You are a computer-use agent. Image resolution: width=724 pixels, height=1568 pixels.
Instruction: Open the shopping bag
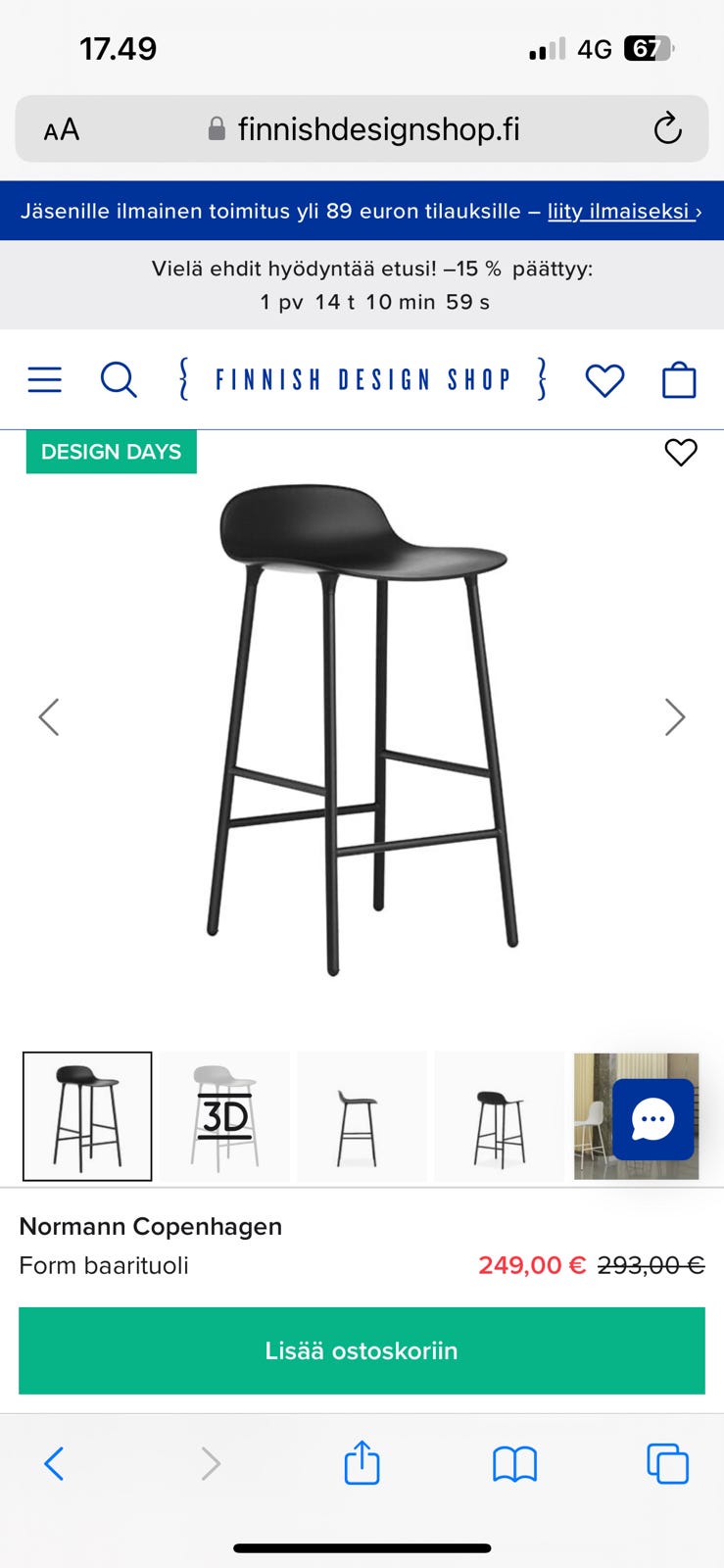point(679,380)
